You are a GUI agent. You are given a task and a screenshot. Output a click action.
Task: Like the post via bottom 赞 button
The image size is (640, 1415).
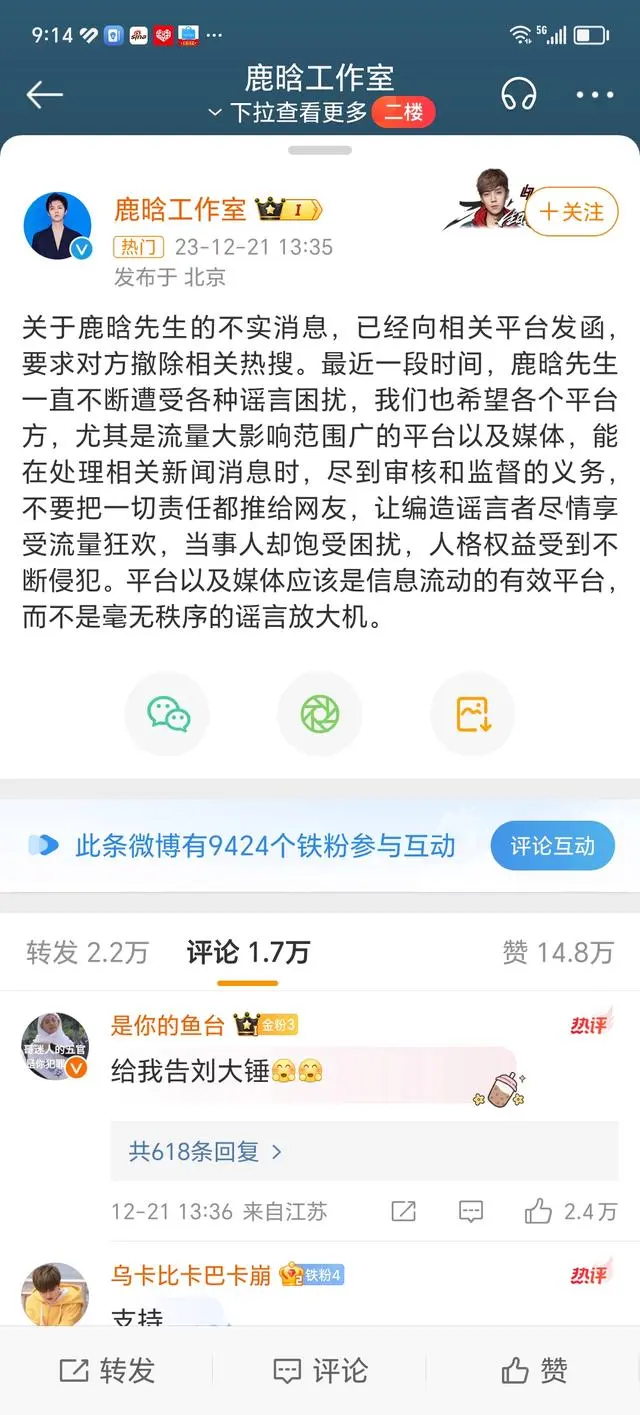pos(534,1370)
